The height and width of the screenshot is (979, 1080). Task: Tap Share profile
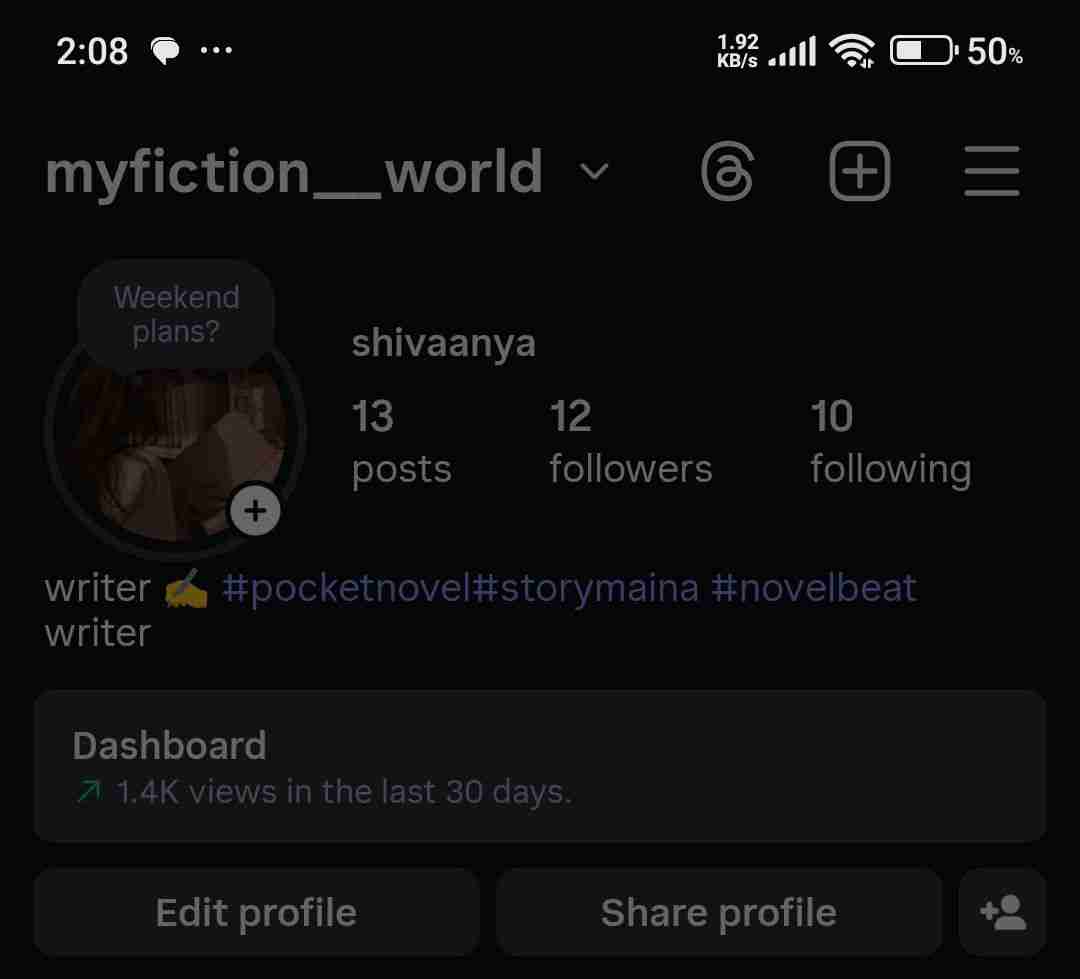click(x=718, y=912)
